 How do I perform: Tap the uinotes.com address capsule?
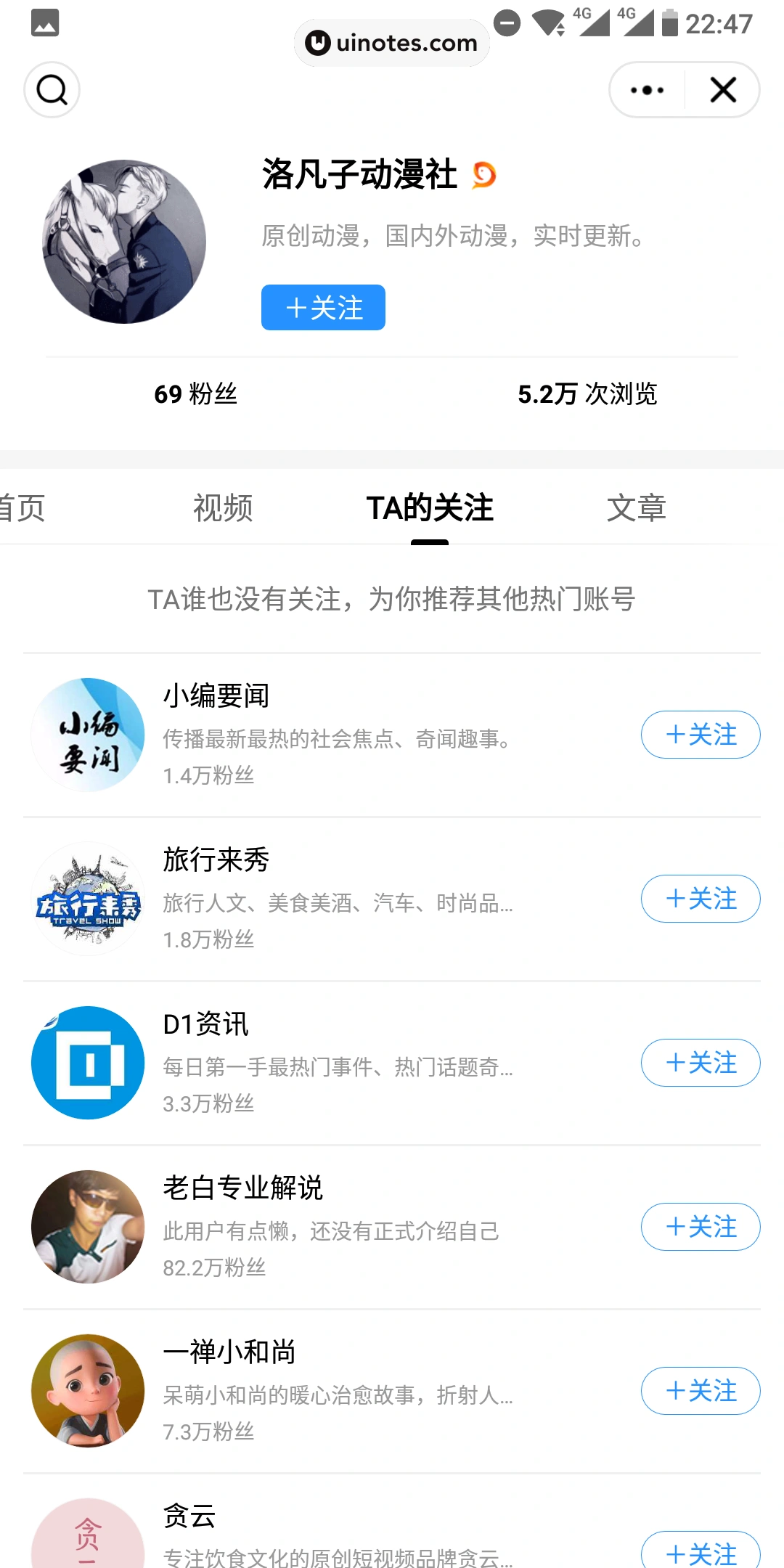coord(391,43)
